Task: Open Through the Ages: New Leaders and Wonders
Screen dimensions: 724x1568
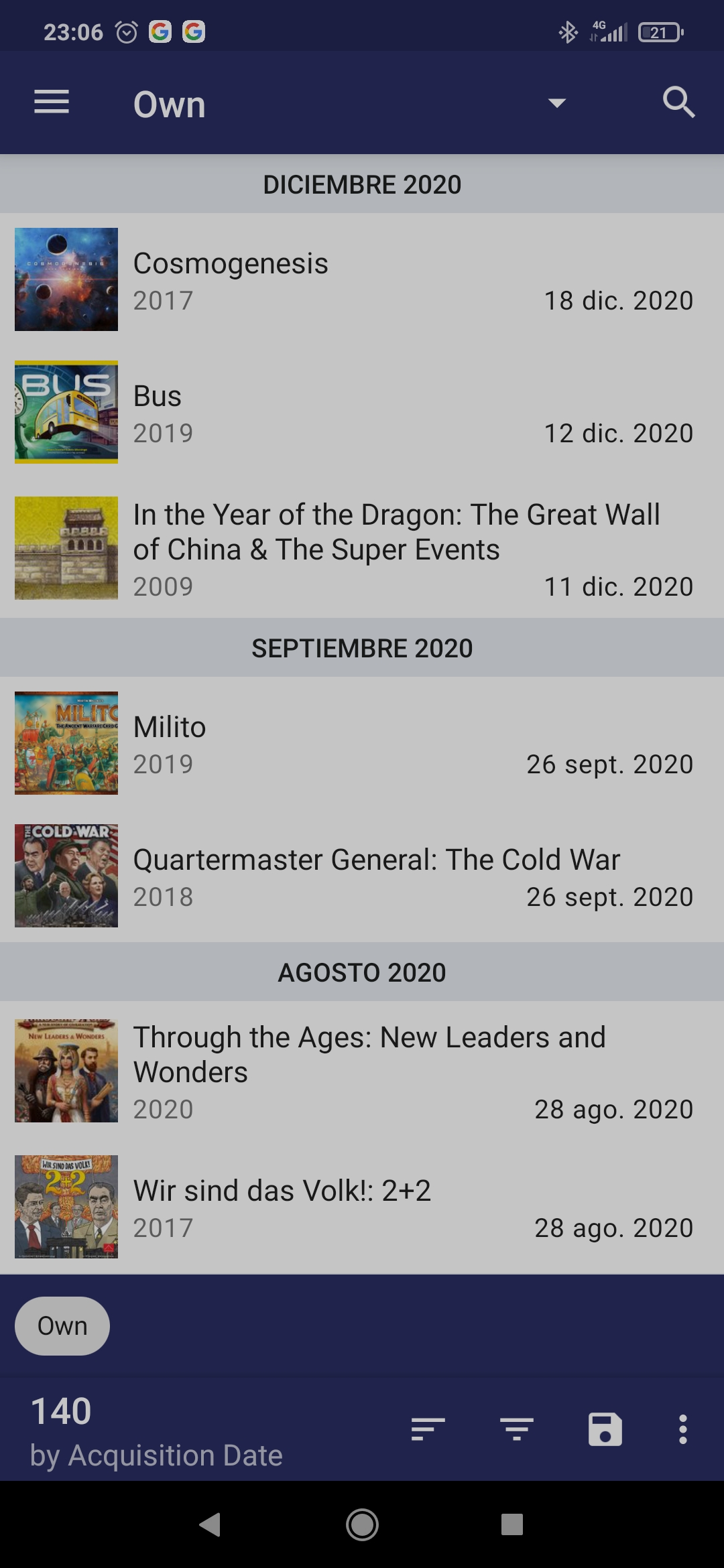Action: pyautogui.click(x=362, y=1071)
